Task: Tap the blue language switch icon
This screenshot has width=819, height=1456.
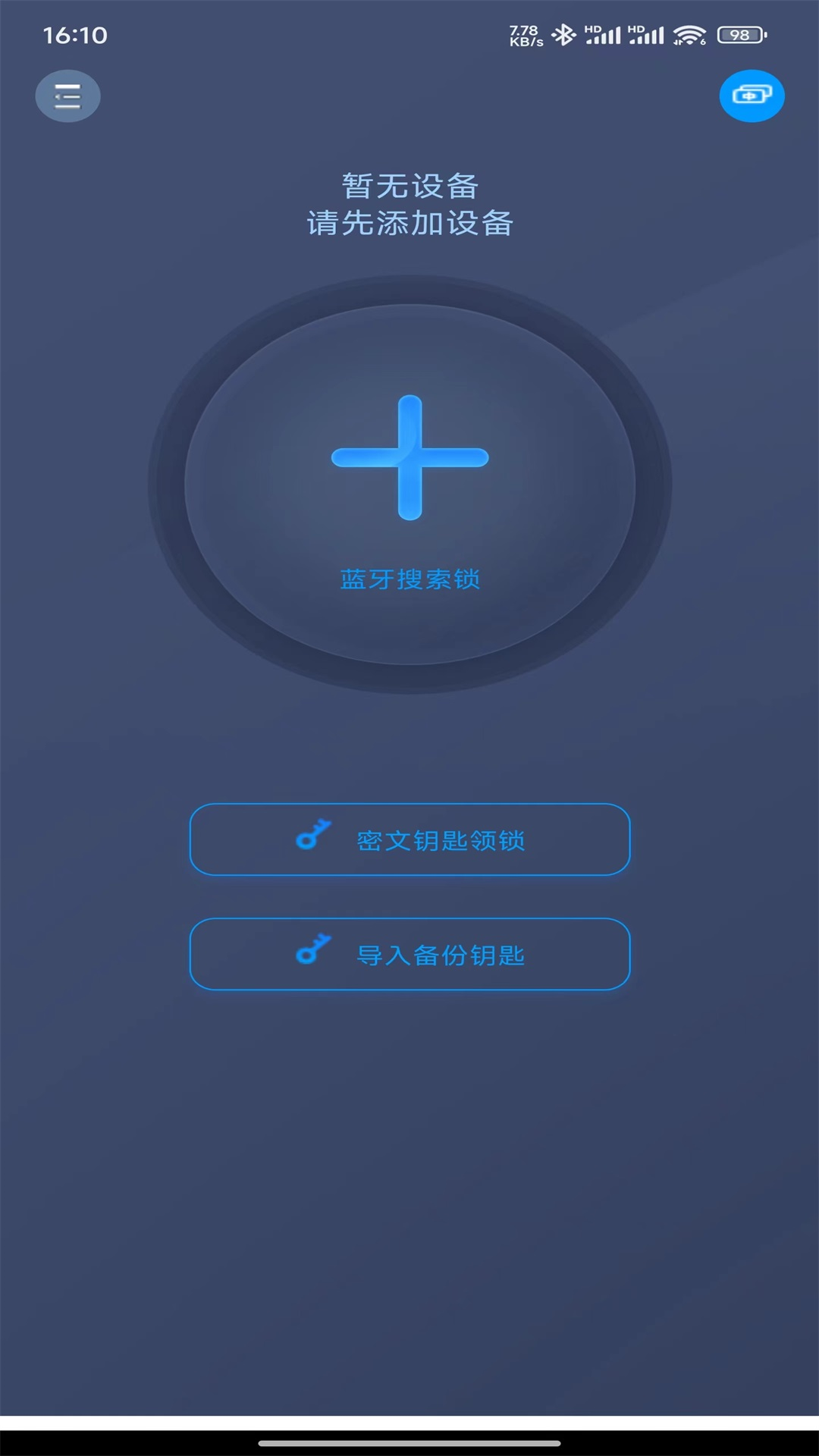Action: (x=752, y=96)
